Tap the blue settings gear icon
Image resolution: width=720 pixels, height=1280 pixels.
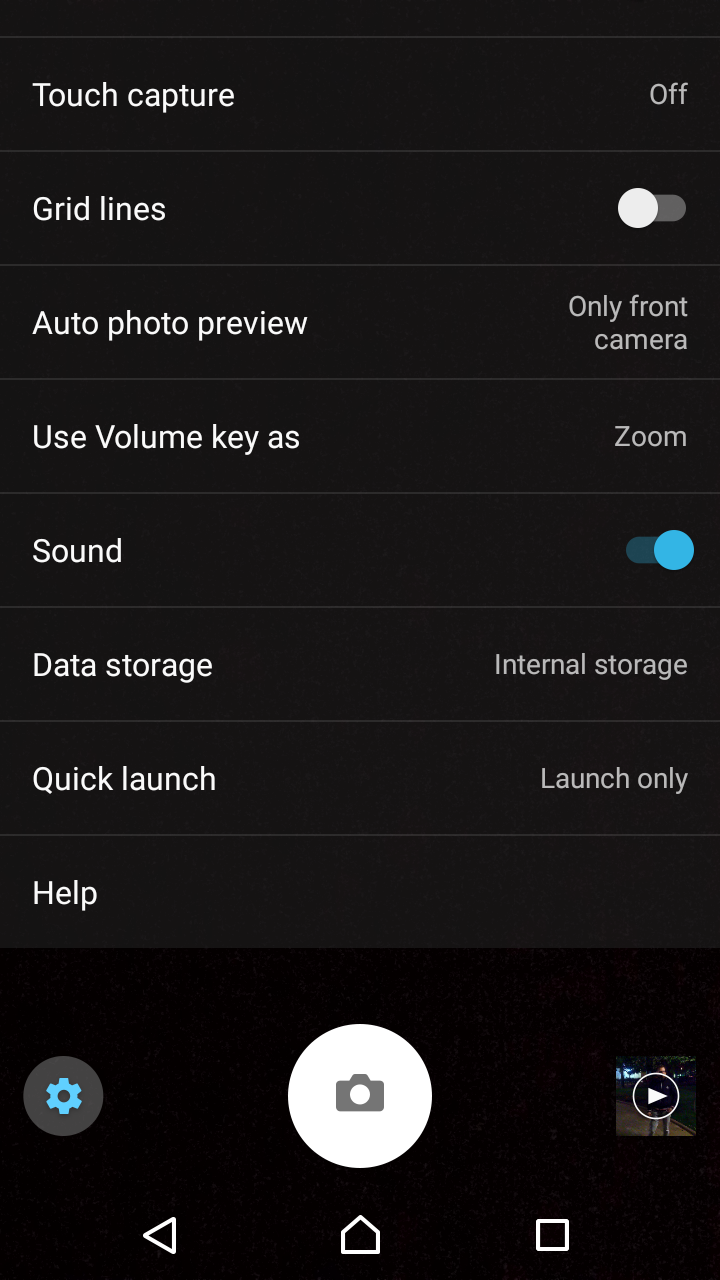point(63,1096)
